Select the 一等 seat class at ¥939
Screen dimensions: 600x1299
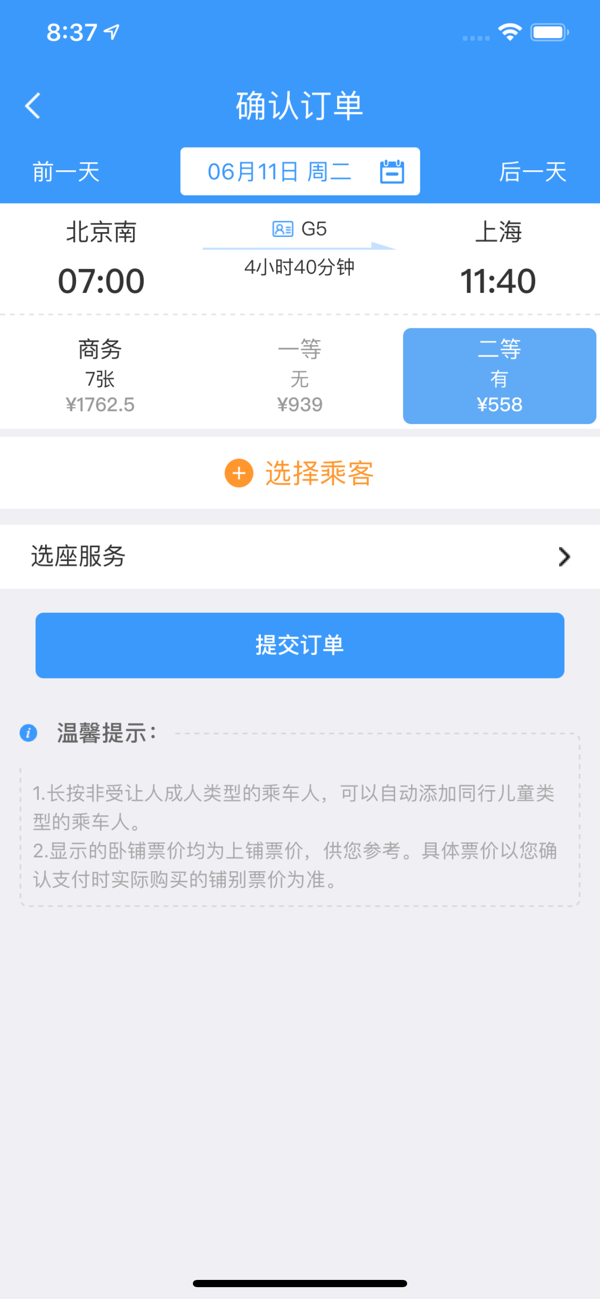click(299, 376)
